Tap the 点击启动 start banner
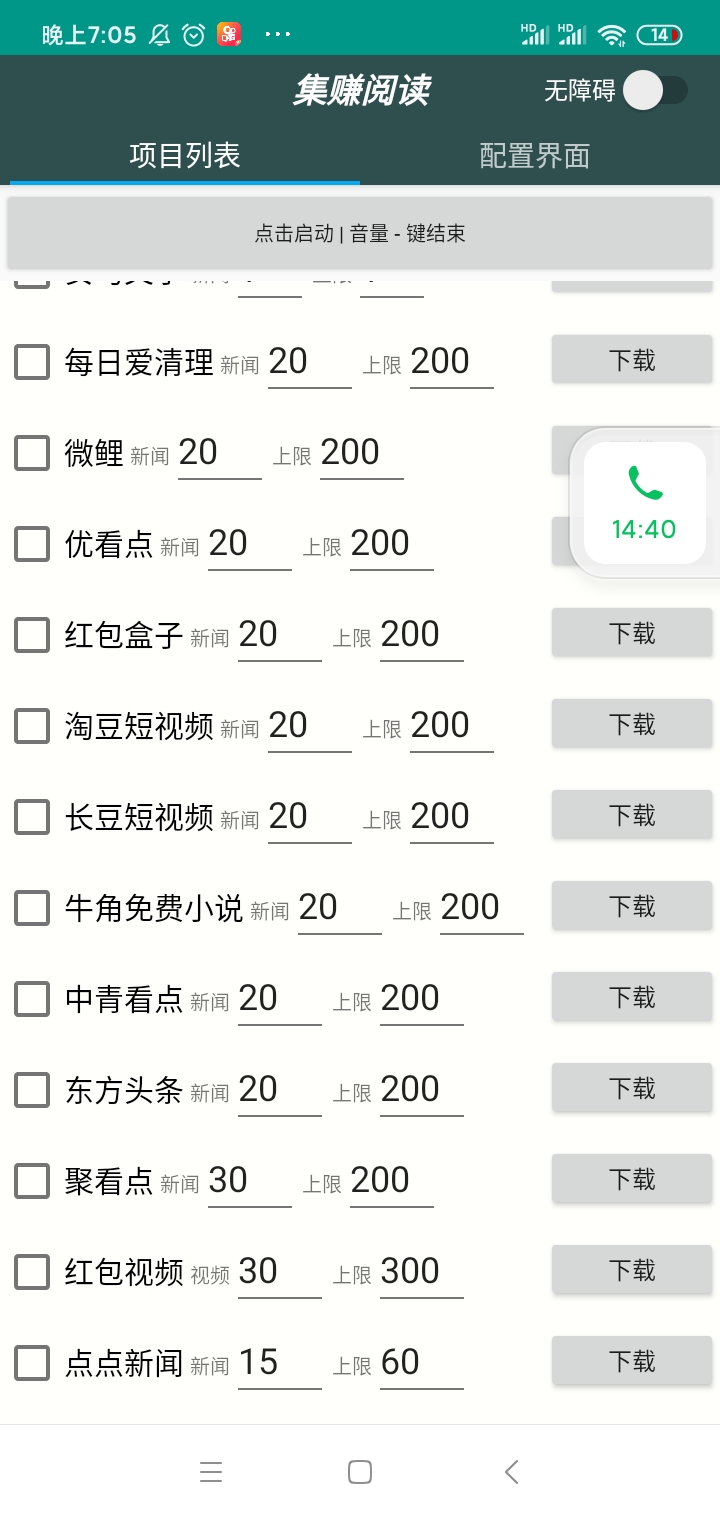Screen dimensions: 720x1520 [360, 232]
